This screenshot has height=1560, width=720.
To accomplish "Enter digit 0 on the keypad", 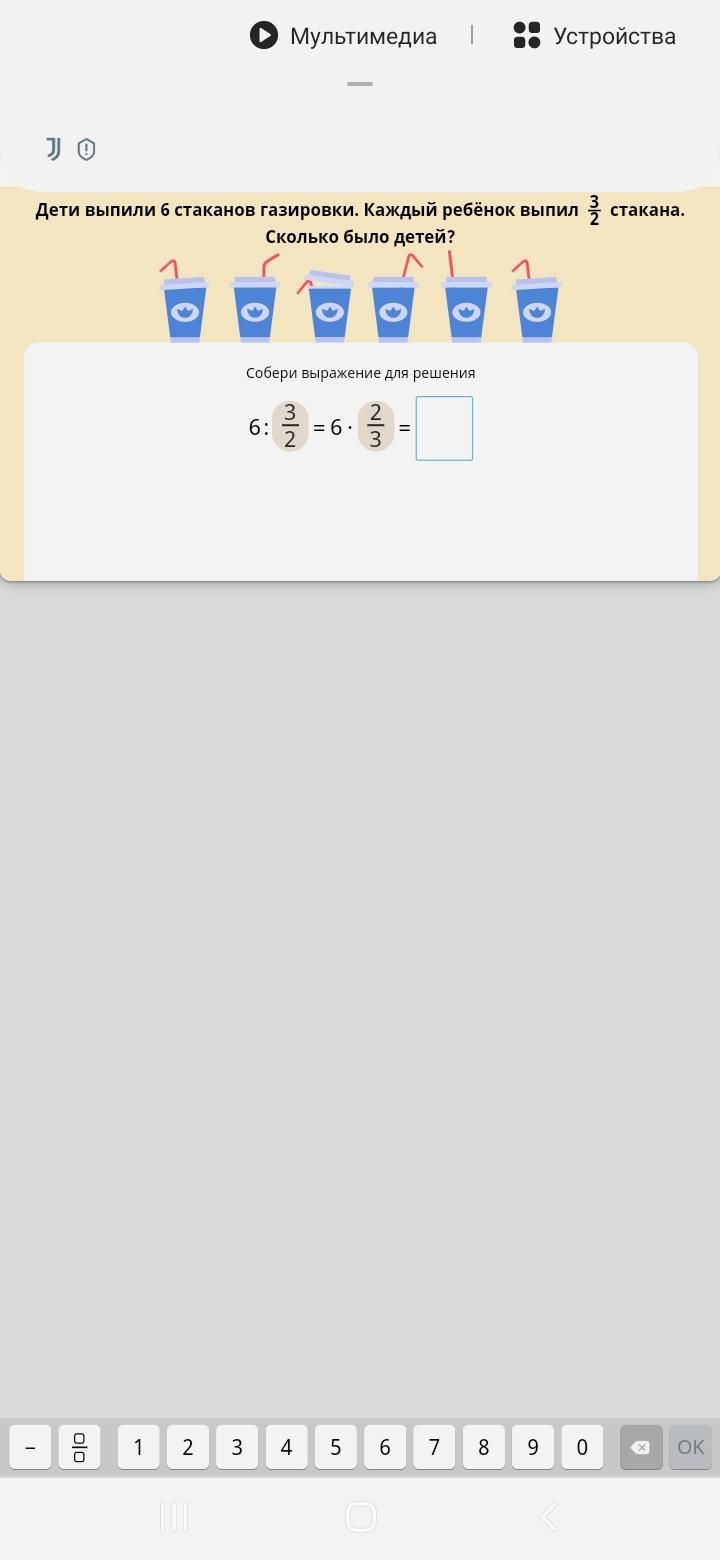I will 582,1447.
